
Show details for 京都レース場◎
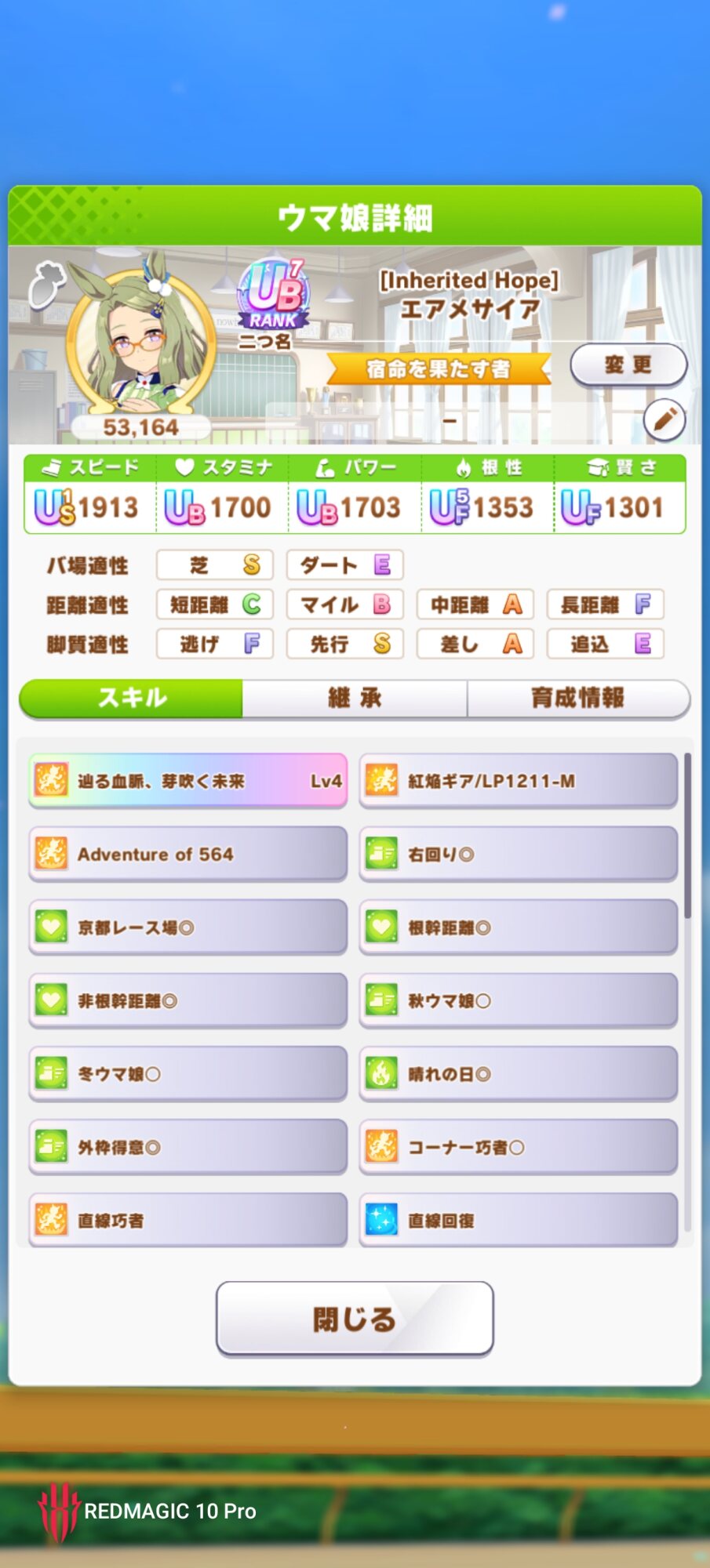188,927
